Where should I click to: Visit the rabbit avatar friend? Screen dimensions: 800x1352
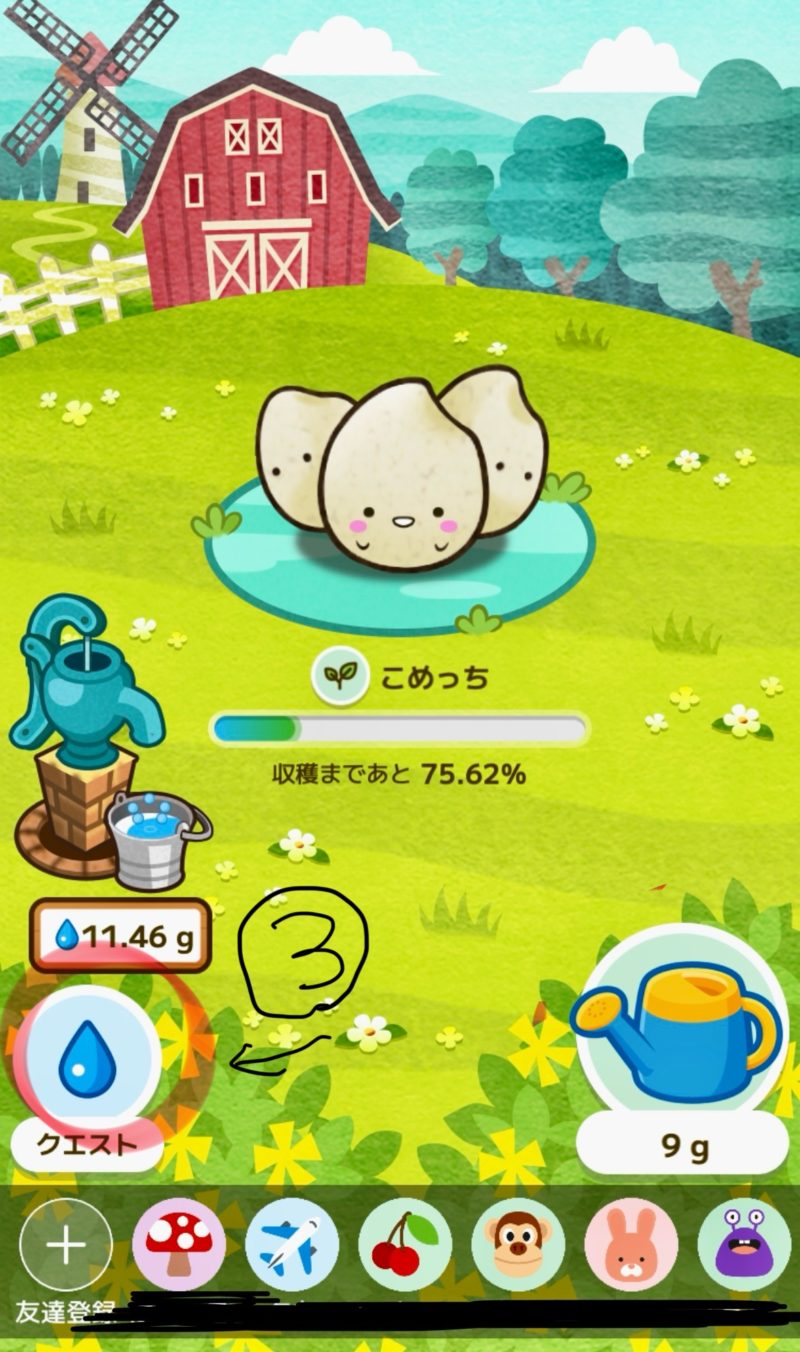click(631, 1245)
